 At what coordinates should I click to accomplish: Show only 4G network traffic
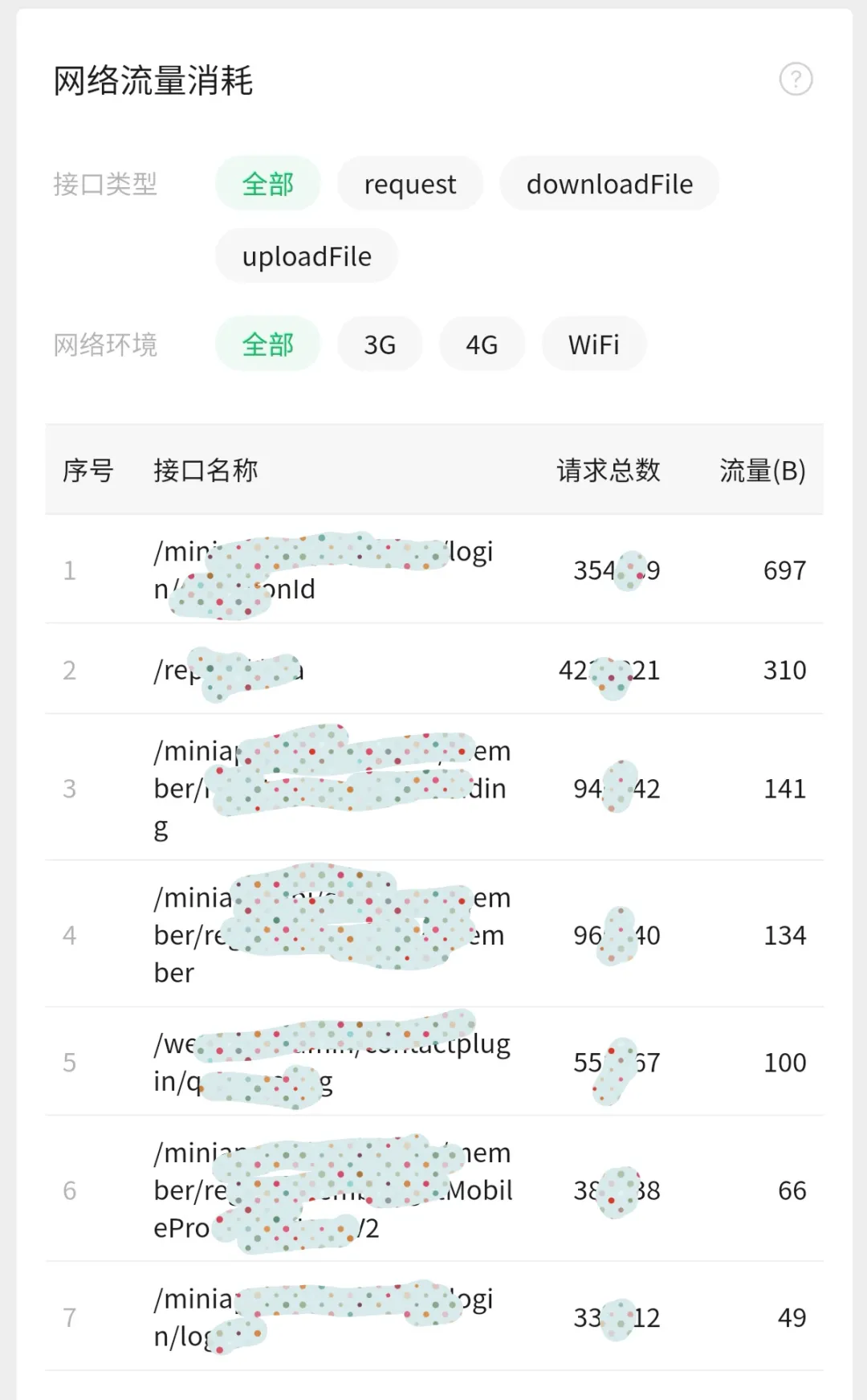click(x=482, y=345)
